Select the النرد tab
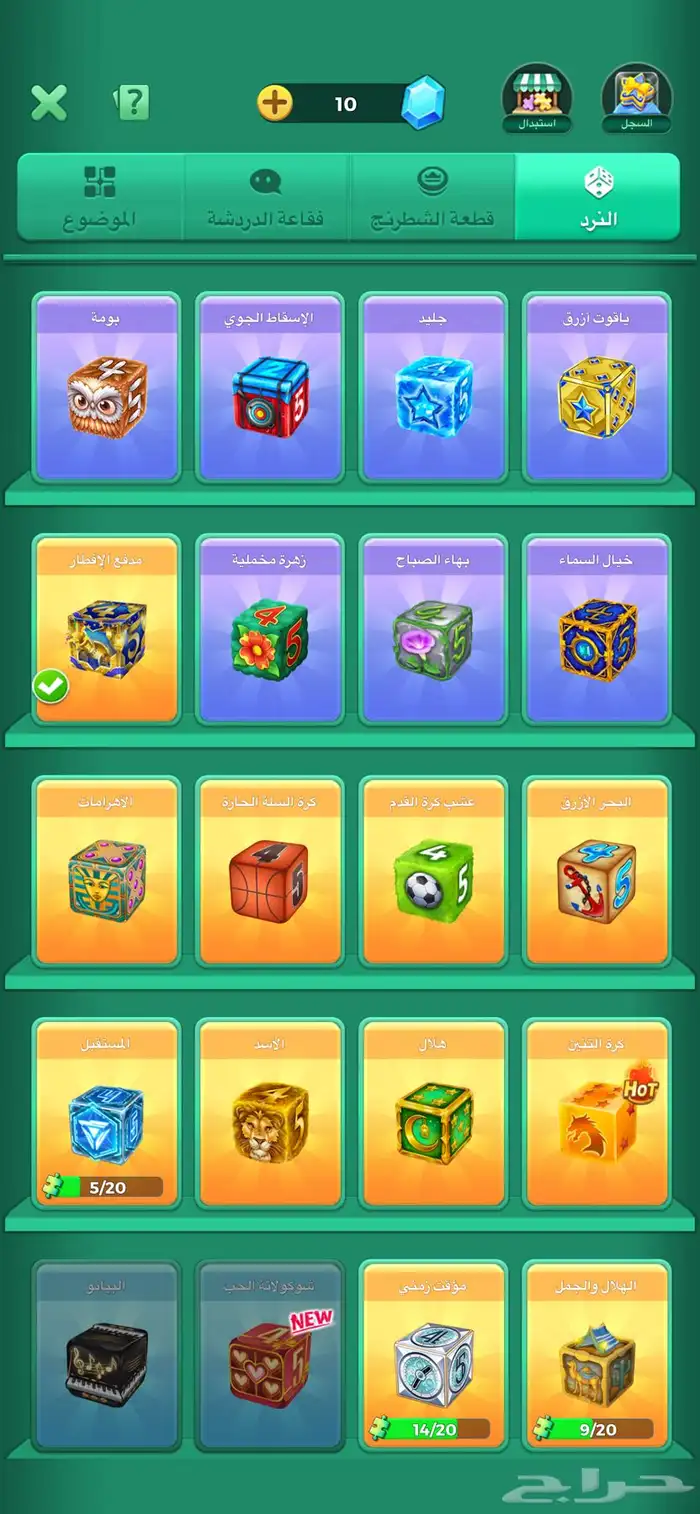The height and width of the screenshot is (1514, 700). (598, 197)
